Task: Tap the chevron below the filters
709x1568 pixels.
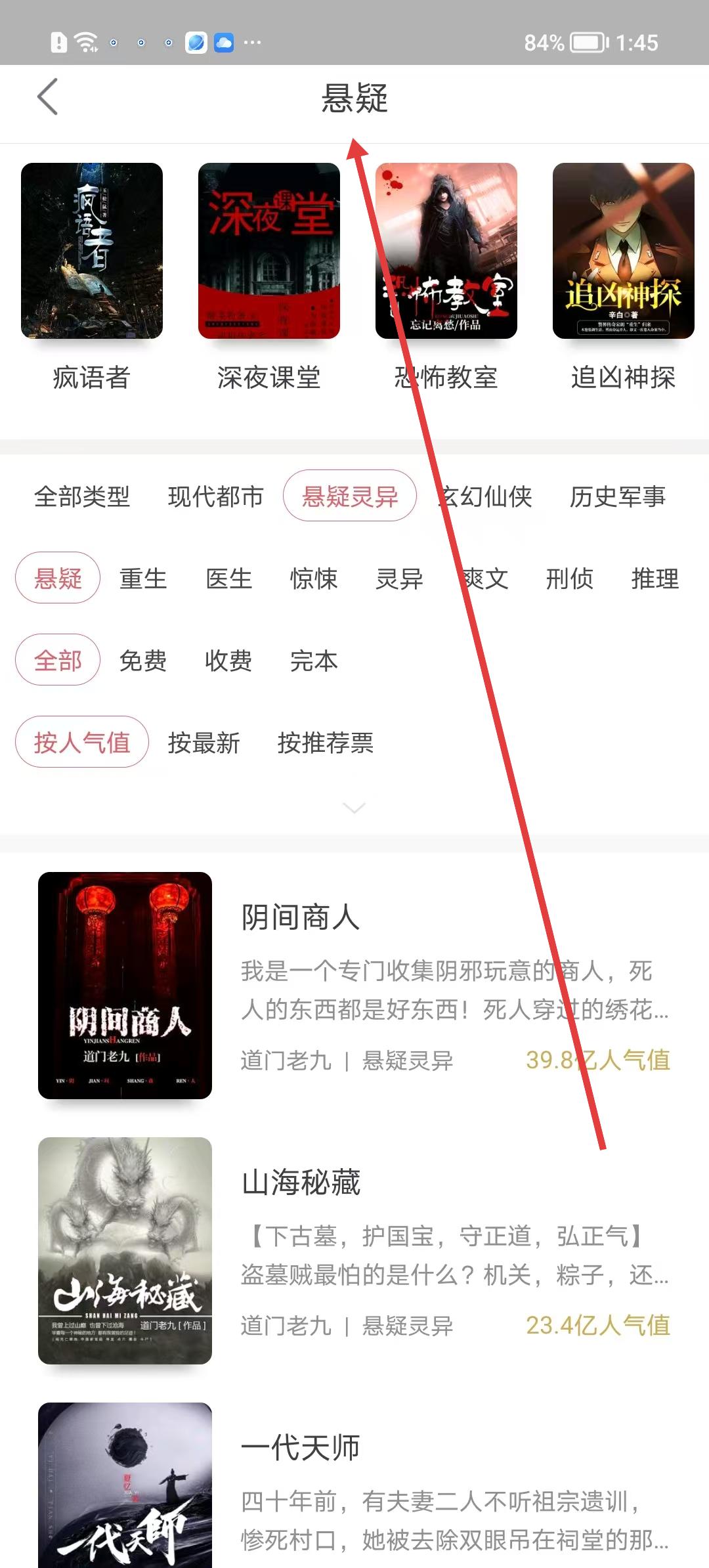Action: (354, 808)
